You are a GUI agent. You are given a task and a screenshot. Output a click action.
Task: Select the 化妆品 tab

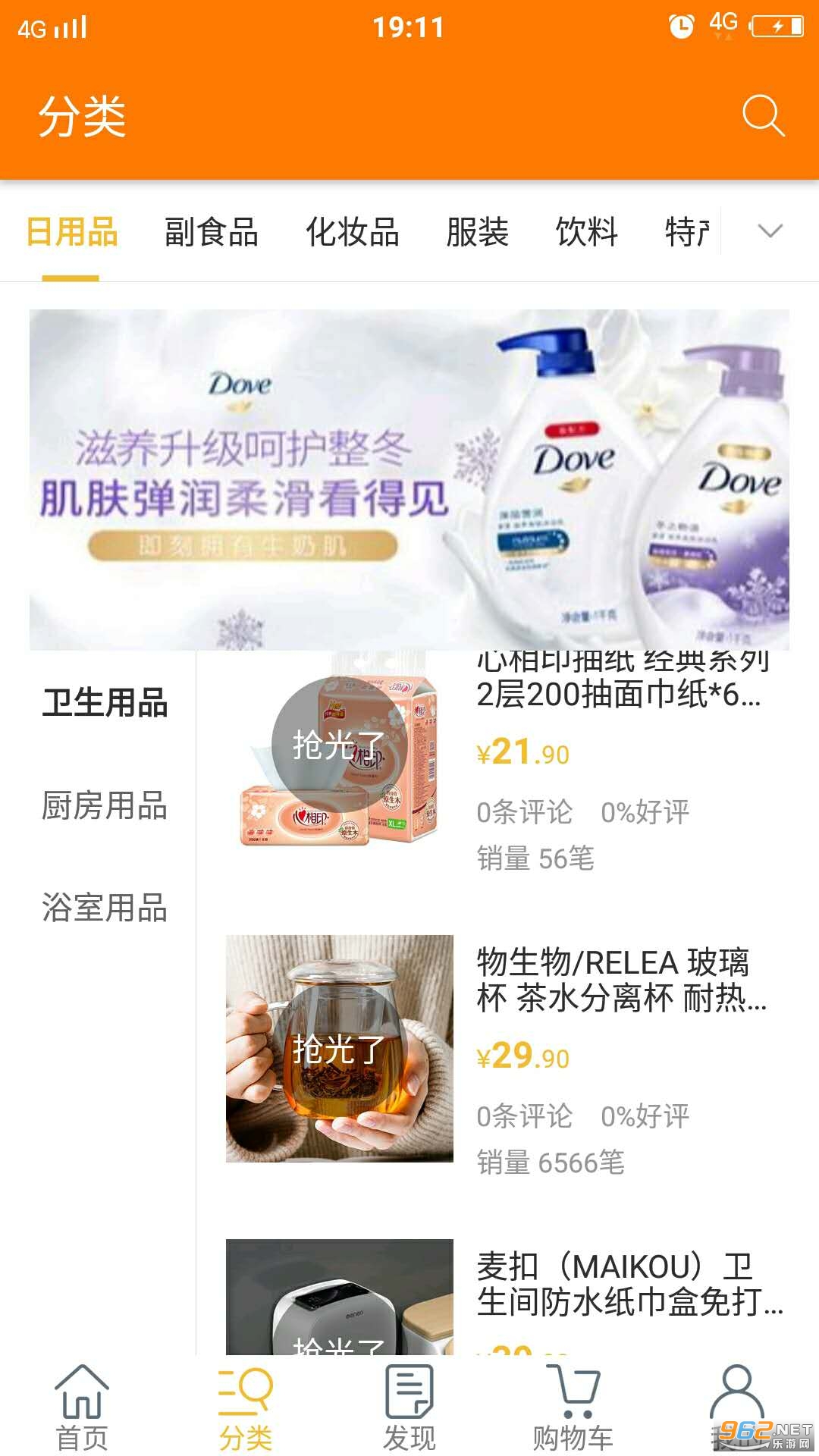(x=352, y=232)
